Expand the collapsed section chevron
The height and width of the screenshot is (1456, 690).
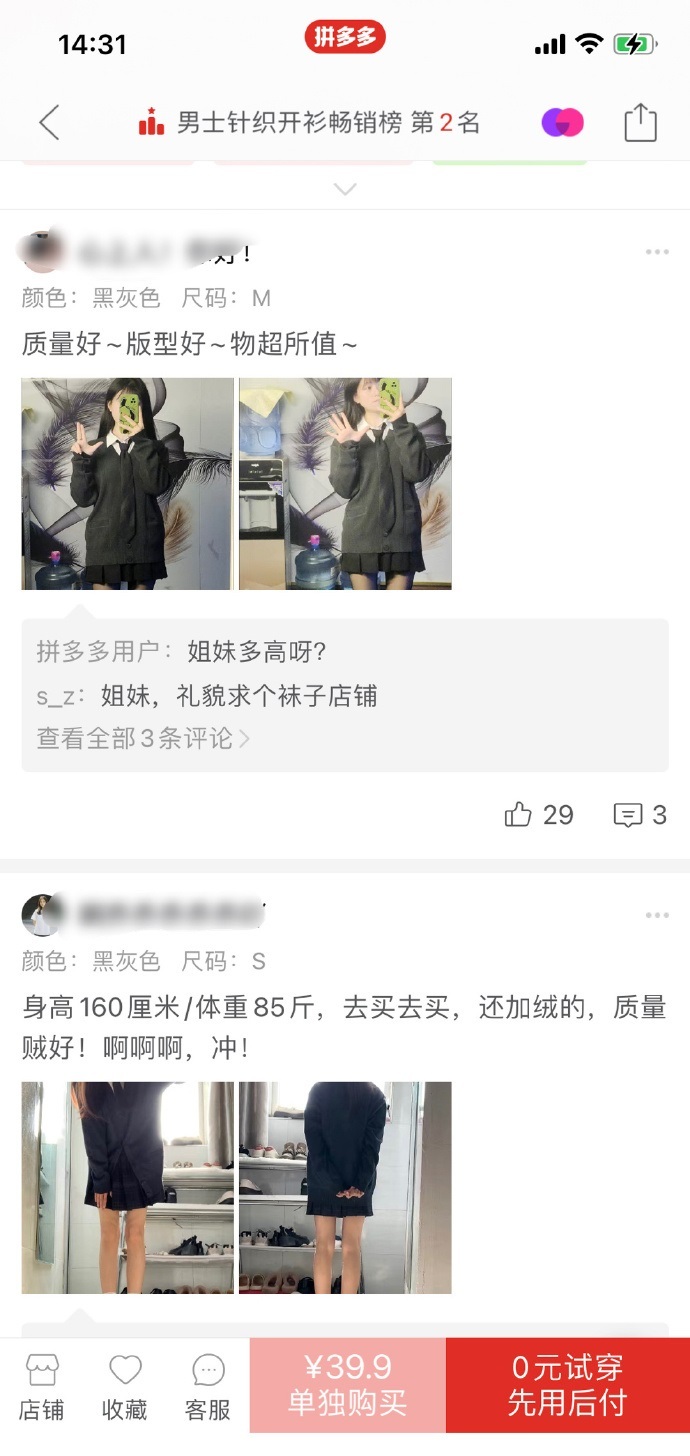point(345,189)
